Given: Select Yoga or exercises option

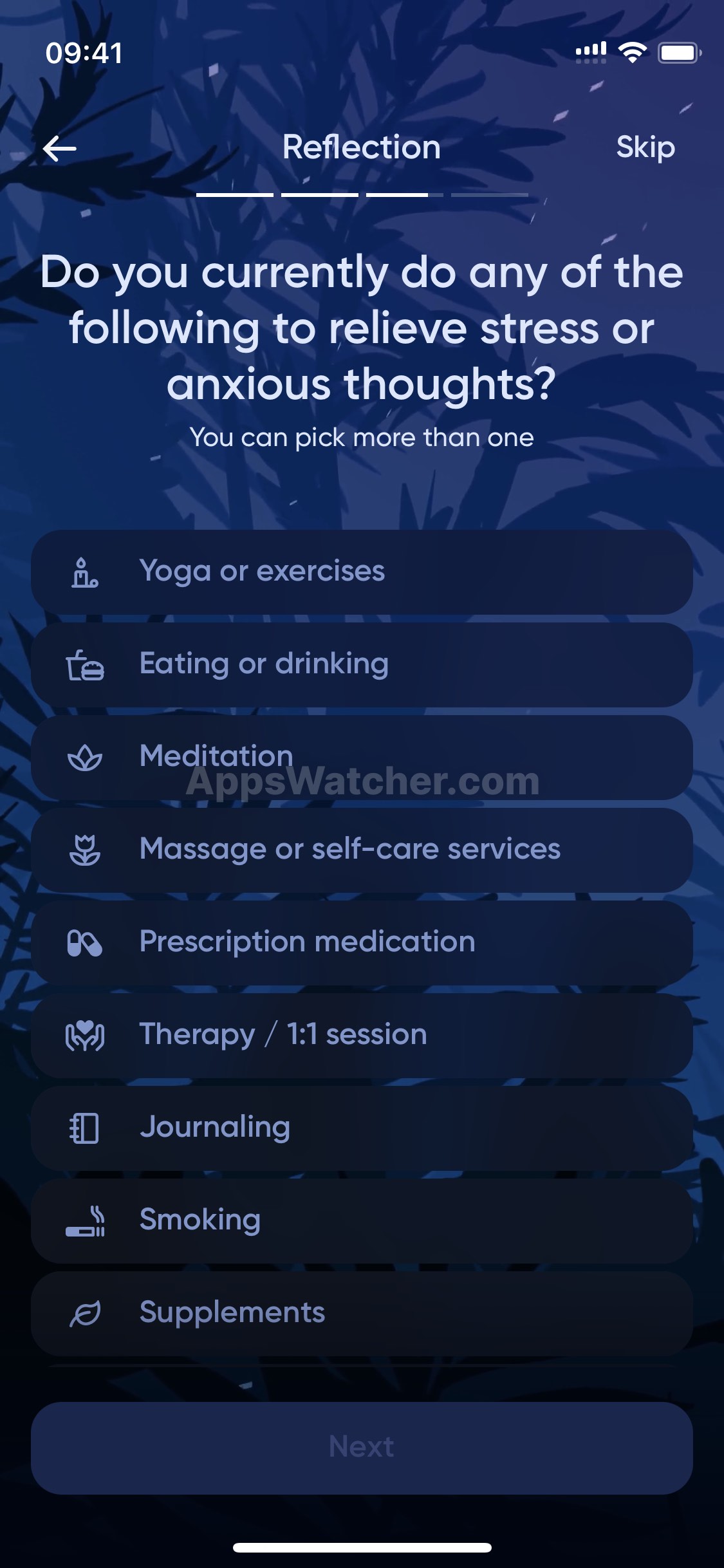Looking at the screenshot, I should tap(362, 572).
